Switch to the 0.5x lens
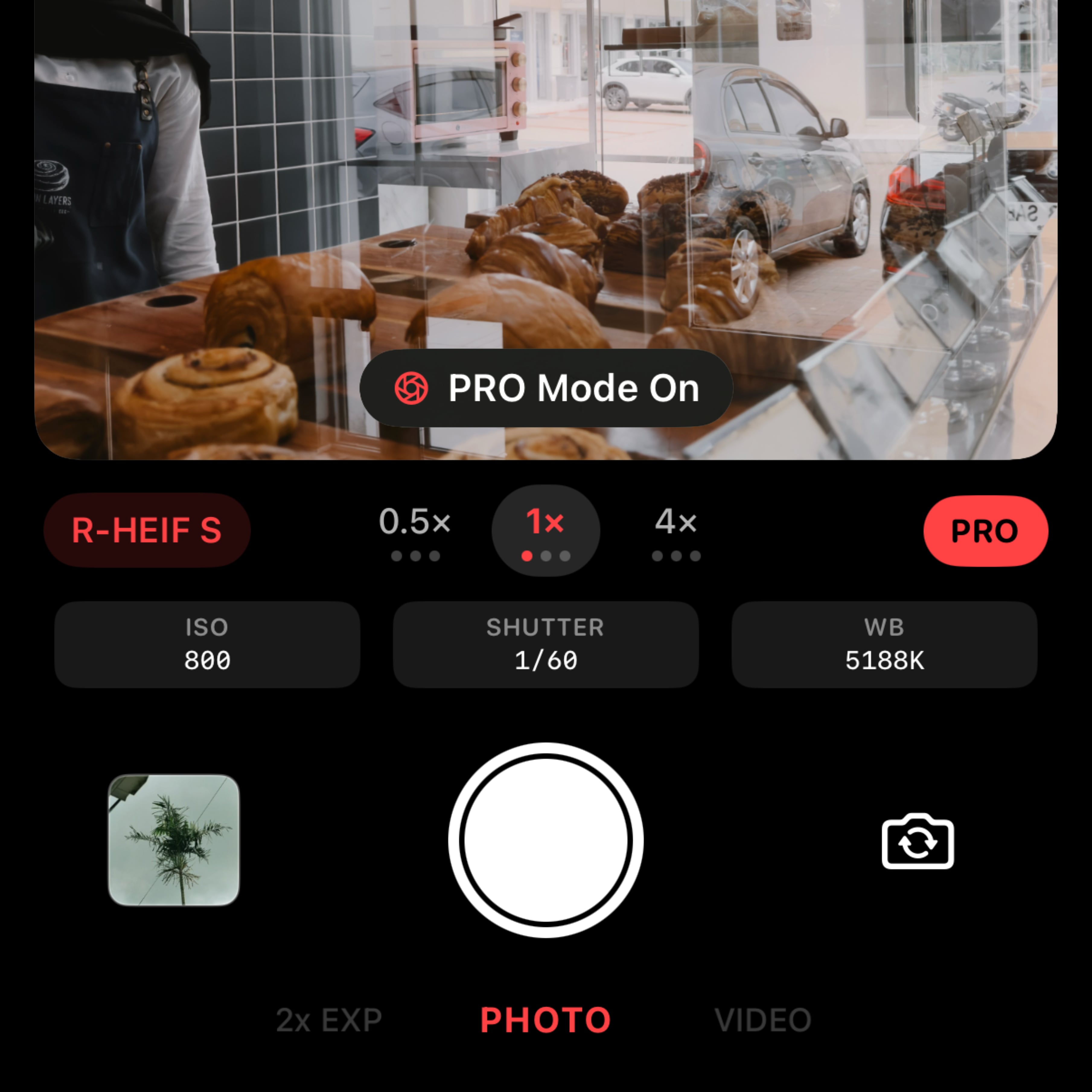This screenshot has width=1092, height=1092. pyautogui.click(x=415, y=530)
